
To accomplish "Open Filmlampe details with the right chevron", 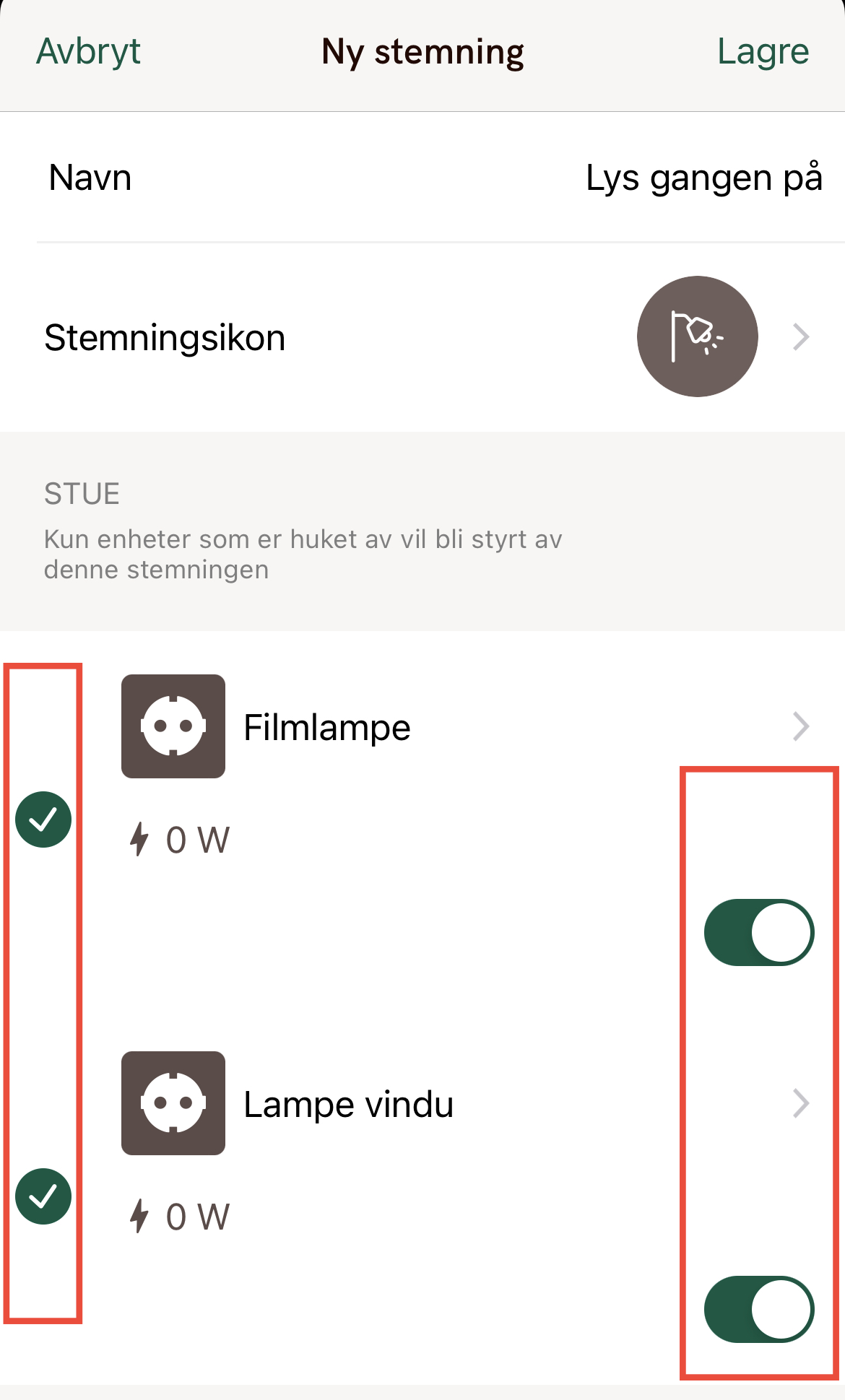I will point(799,726).
